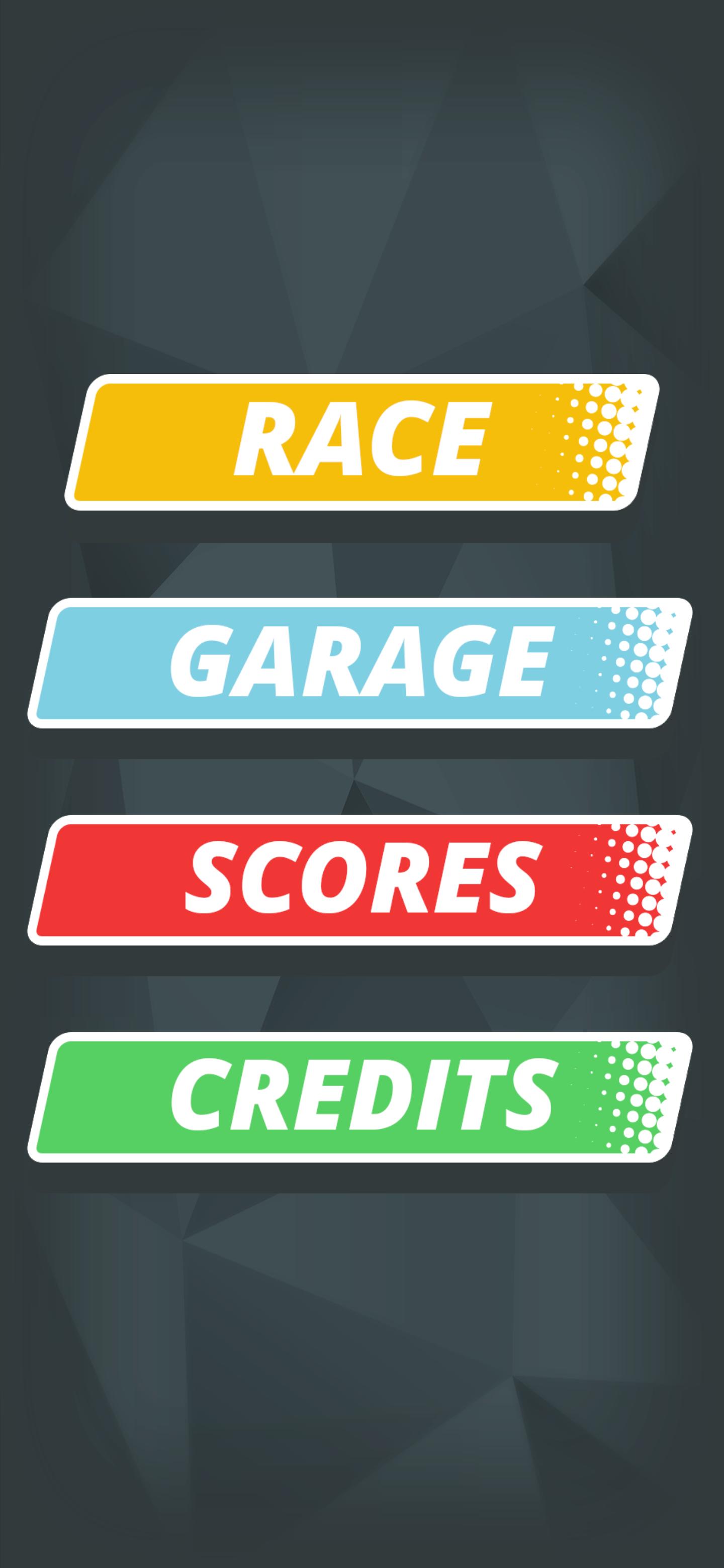Show the game CREDITS
Viewport: 724px width, 1568px height.
click(360, 1097)
